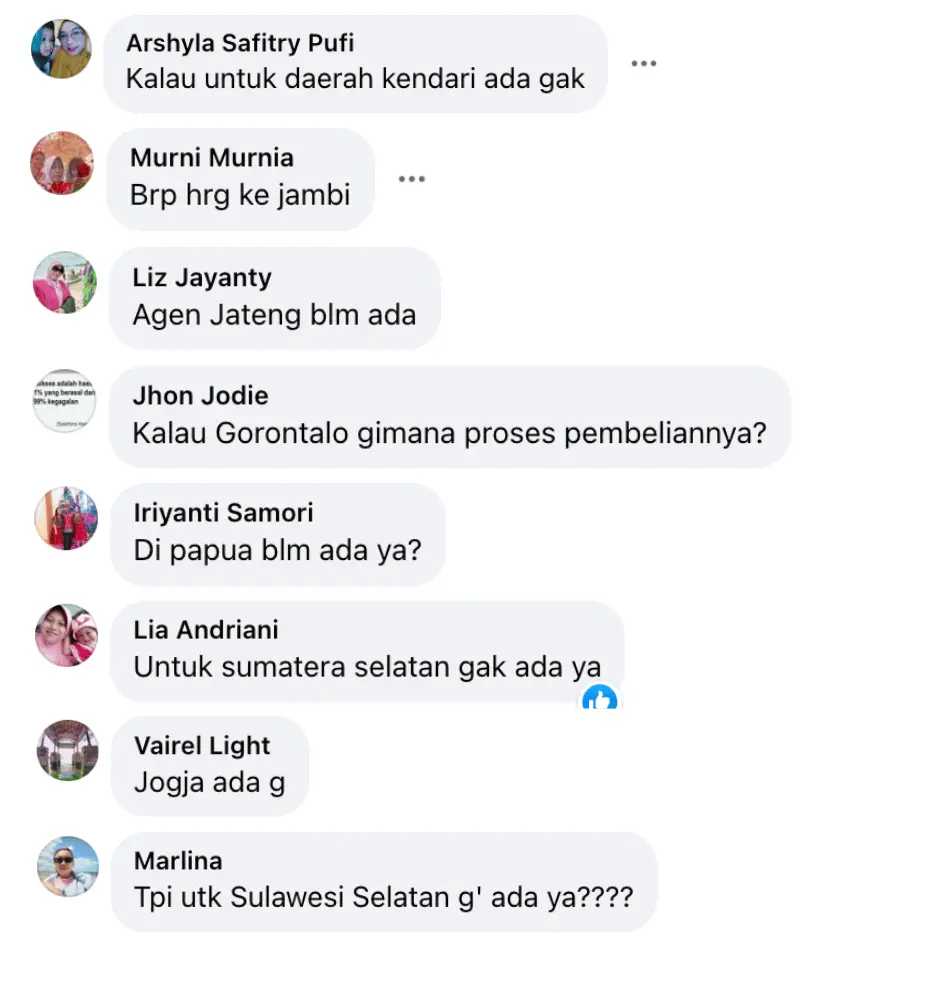The height and width of the screenshot is (994, 945).
Task: View Vairel Light's profile name
Action: pyautogui.click(x=202, y=746)
